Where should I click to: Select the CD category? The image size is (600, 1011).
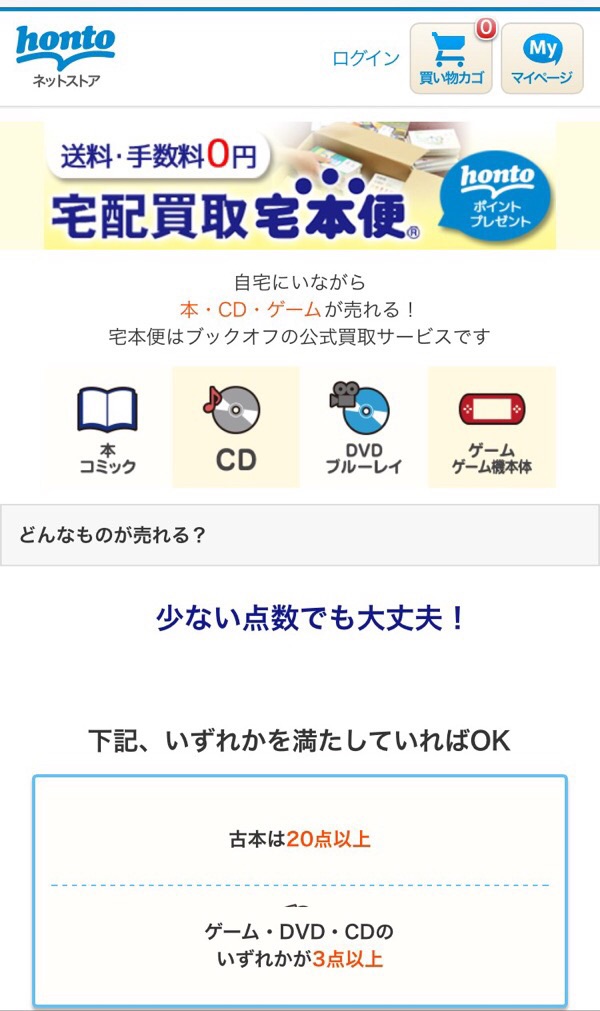(236, 427)
